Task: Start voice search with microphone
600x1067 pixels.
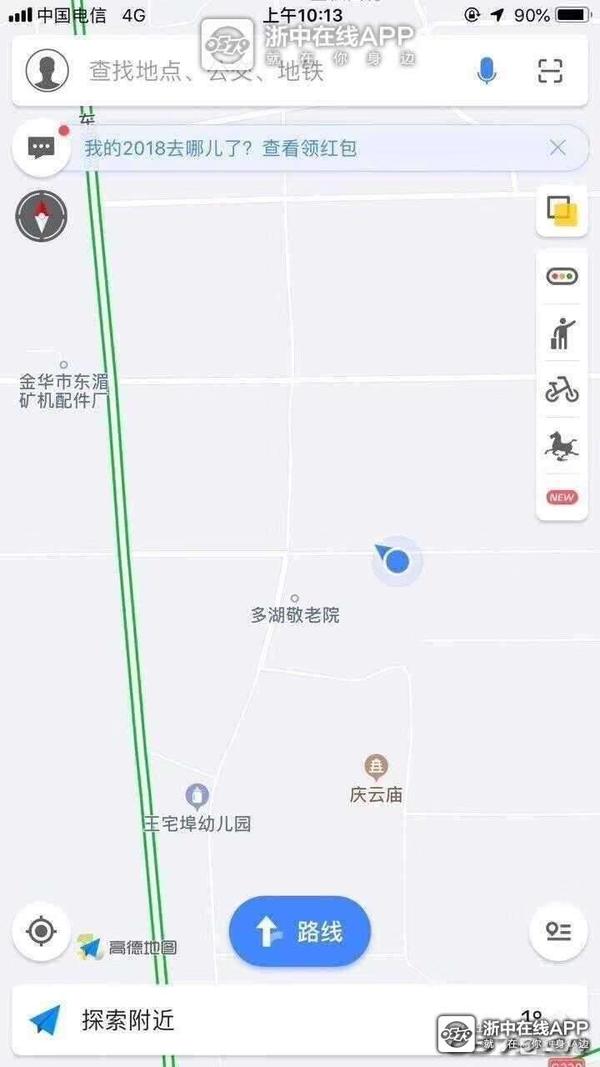Action: (487, 70)
